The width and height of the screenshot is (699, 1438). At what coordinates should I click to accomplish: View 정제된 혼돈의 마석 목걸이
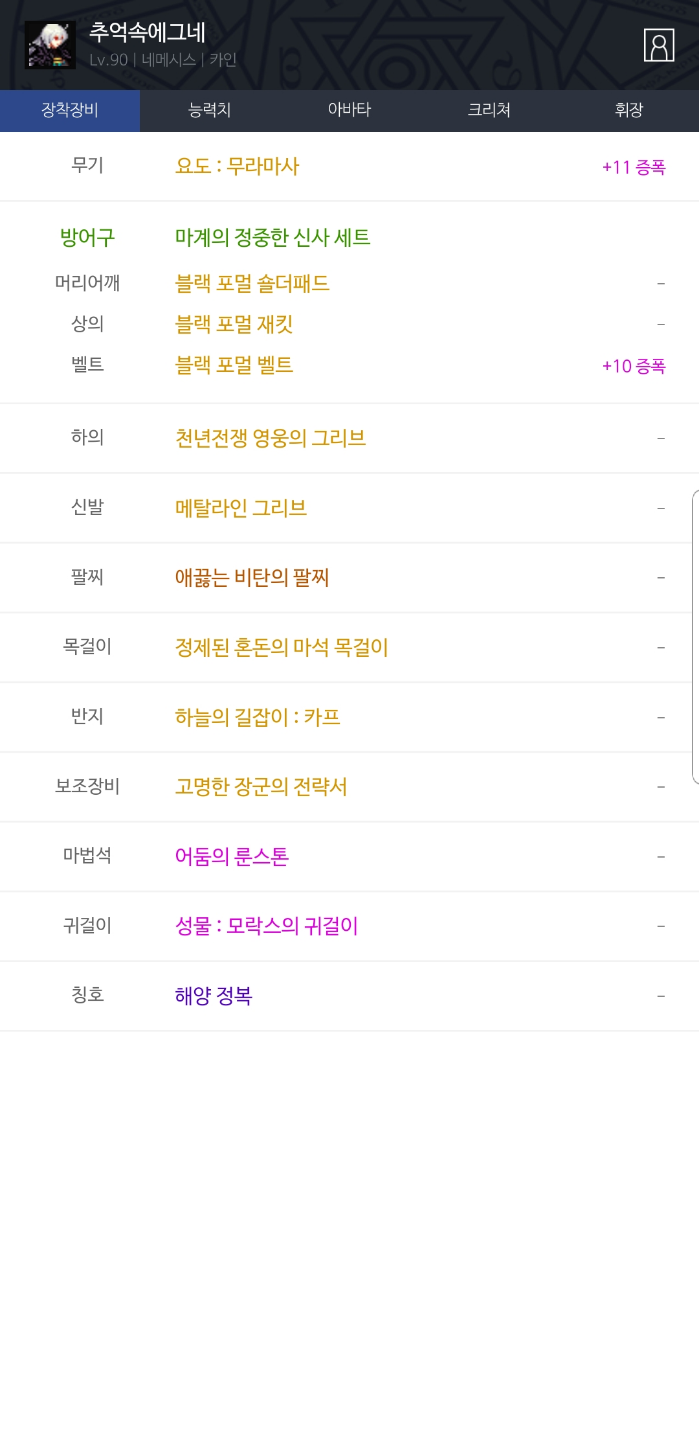click(x=281, y=648)
